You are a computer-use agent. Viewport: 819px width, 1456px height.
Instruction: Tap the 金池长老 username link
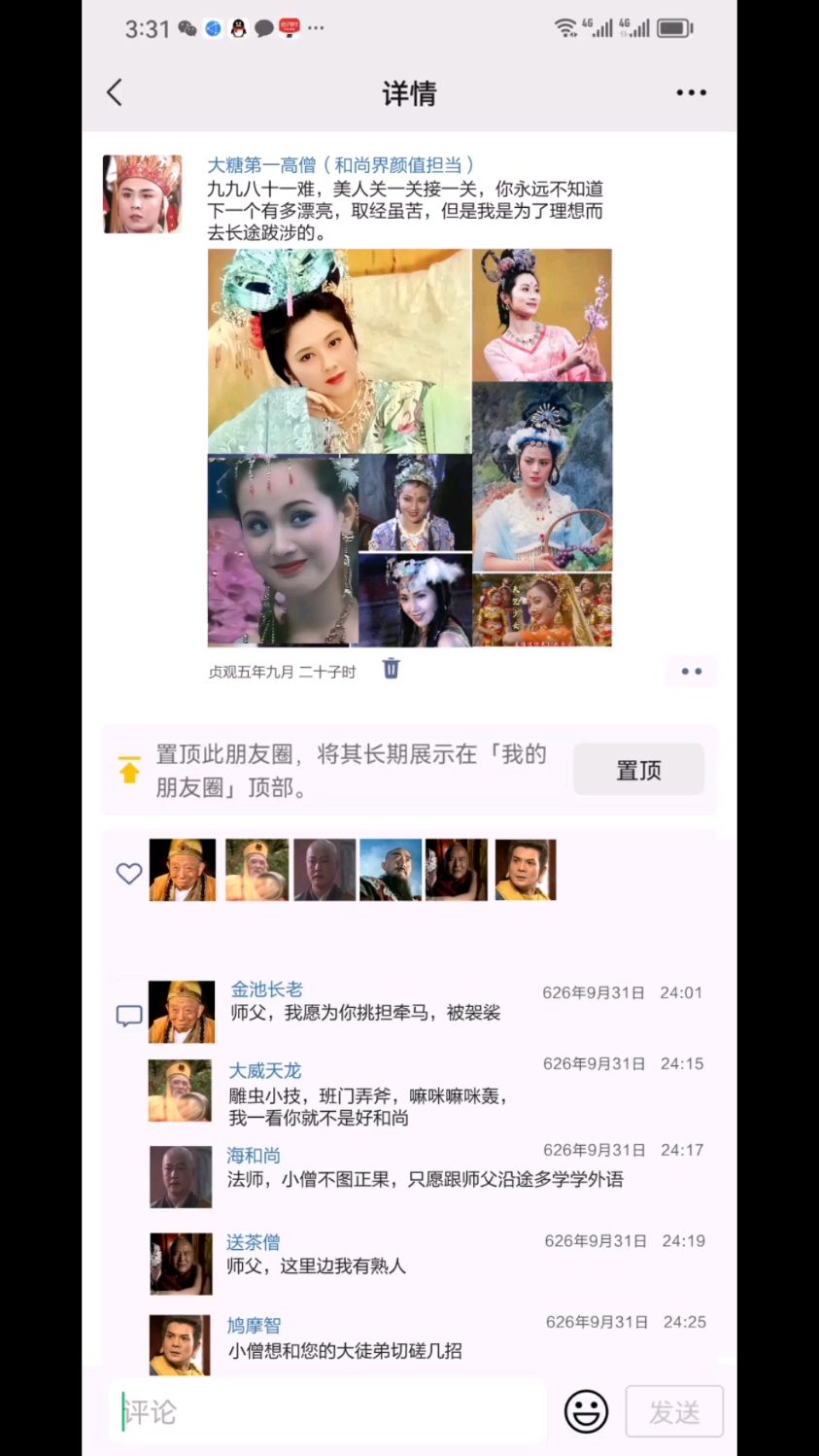[x=266, y=989]
